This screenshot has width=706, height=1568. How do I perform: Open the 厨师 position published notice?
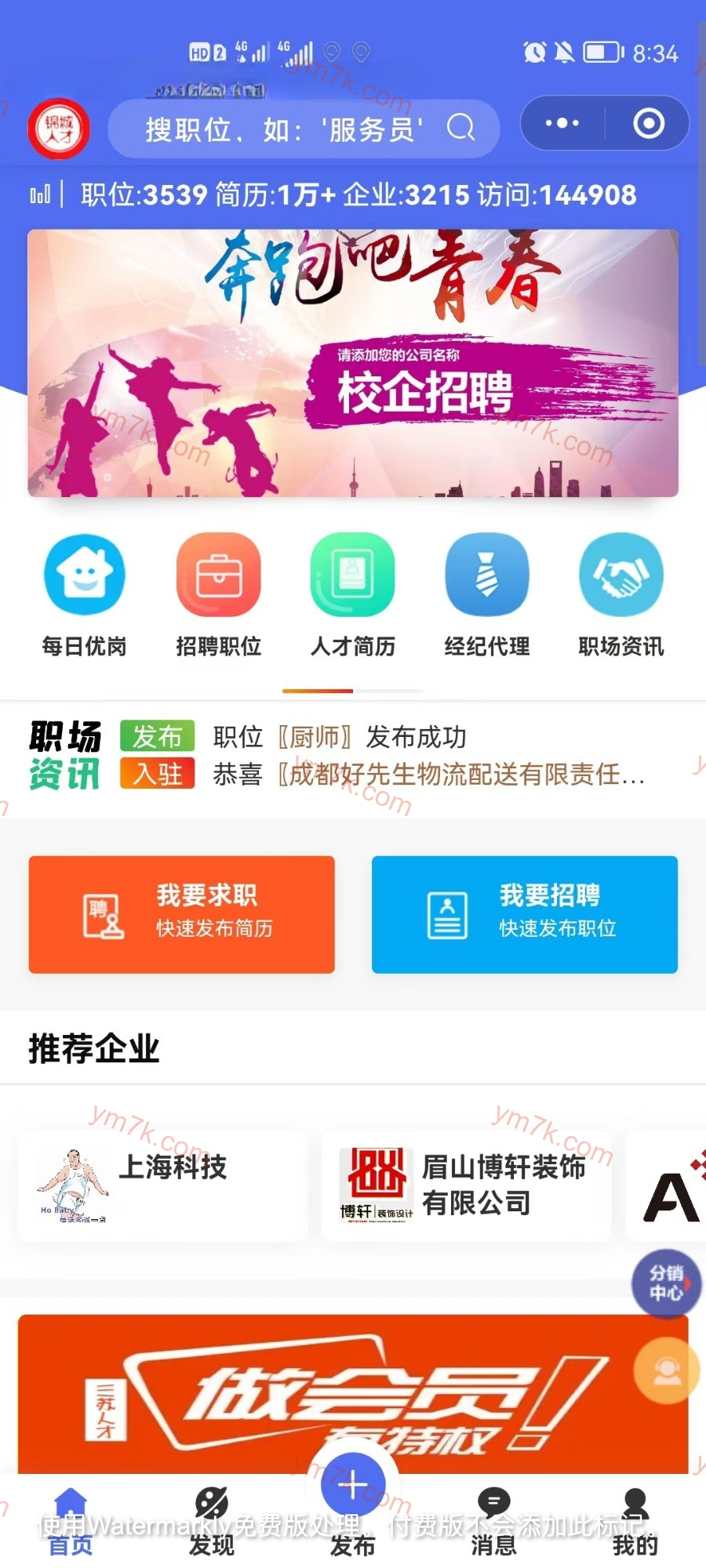coord(339,737)
